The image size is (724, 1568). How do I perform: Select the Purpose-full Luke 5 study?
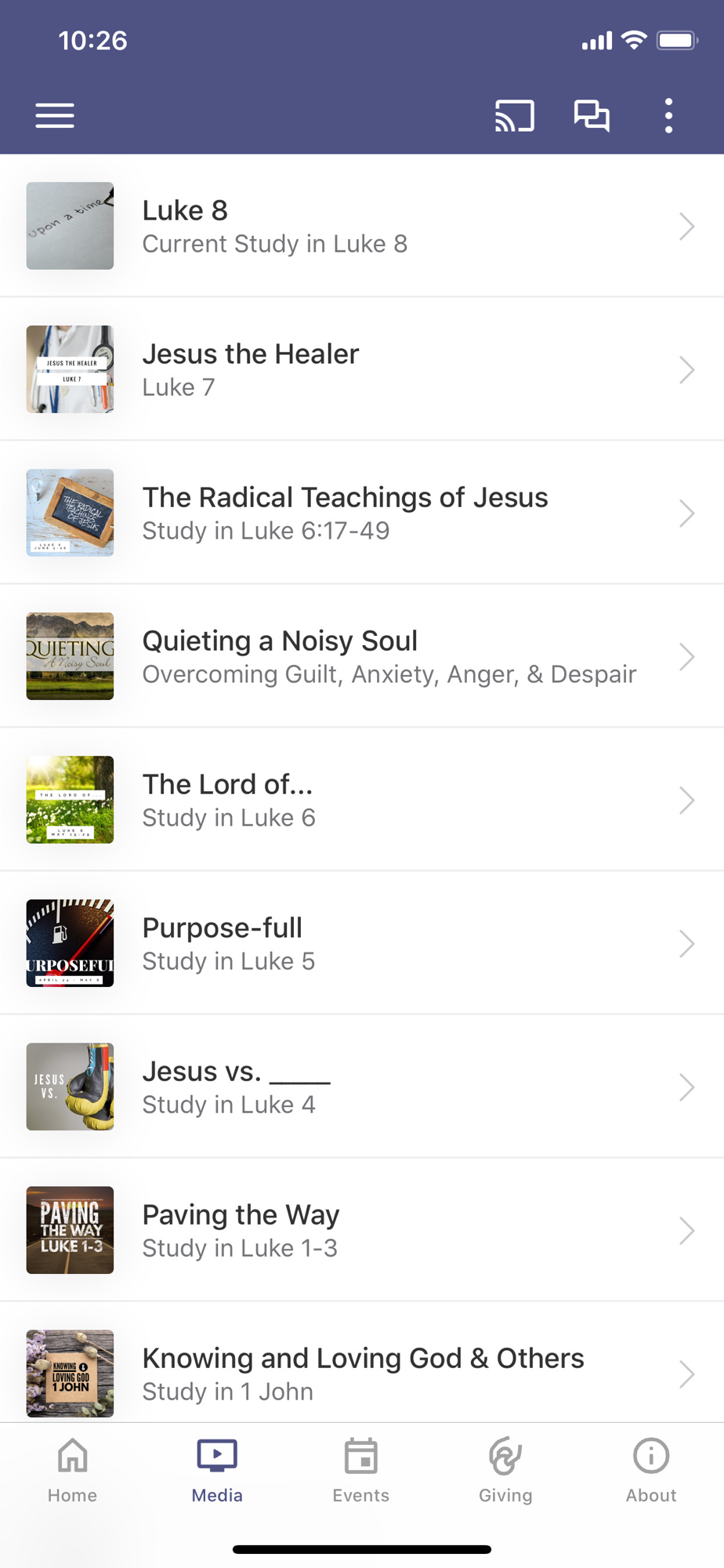(360, 943)
